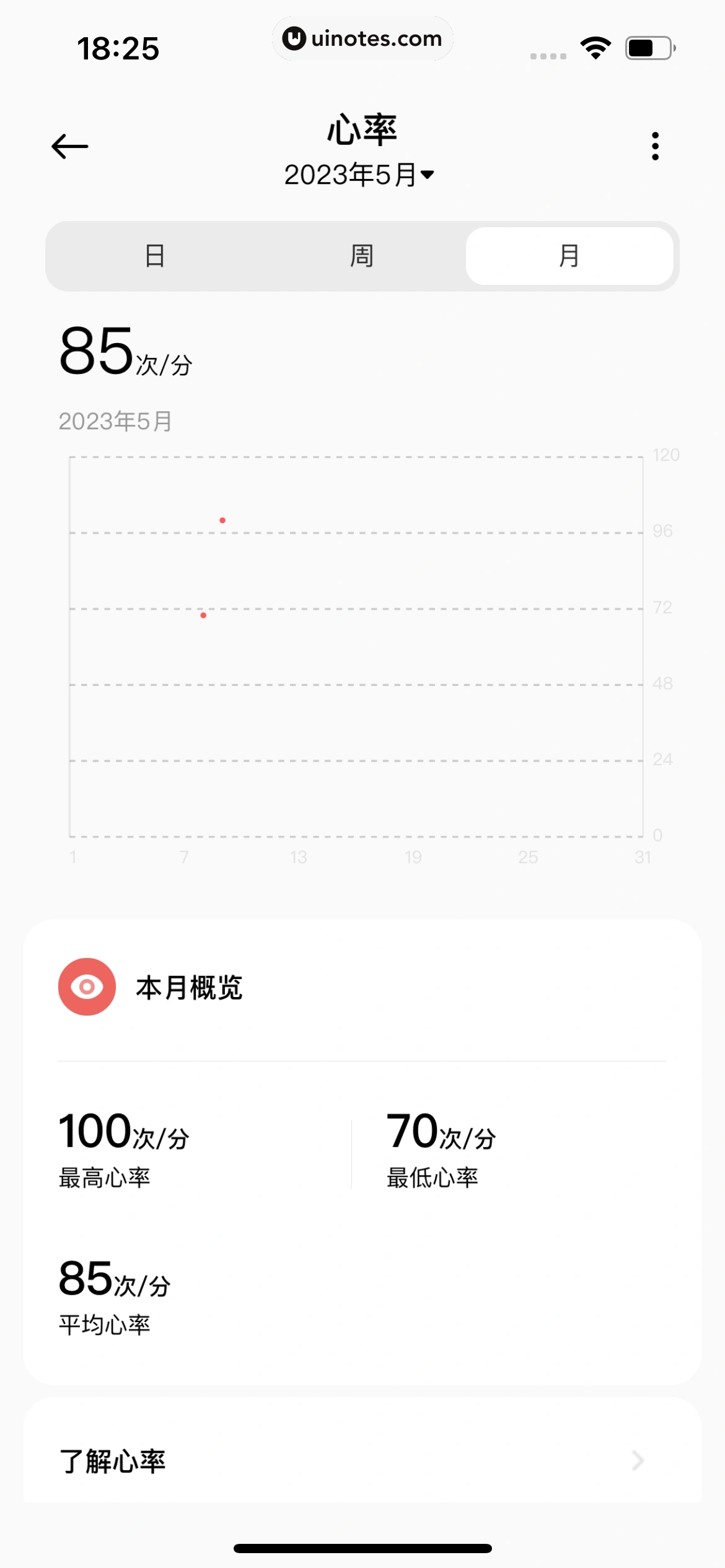This screenshot has width=725, height=1568.
Task: Open the three-dot overflow menu
Action: [655, 146]
